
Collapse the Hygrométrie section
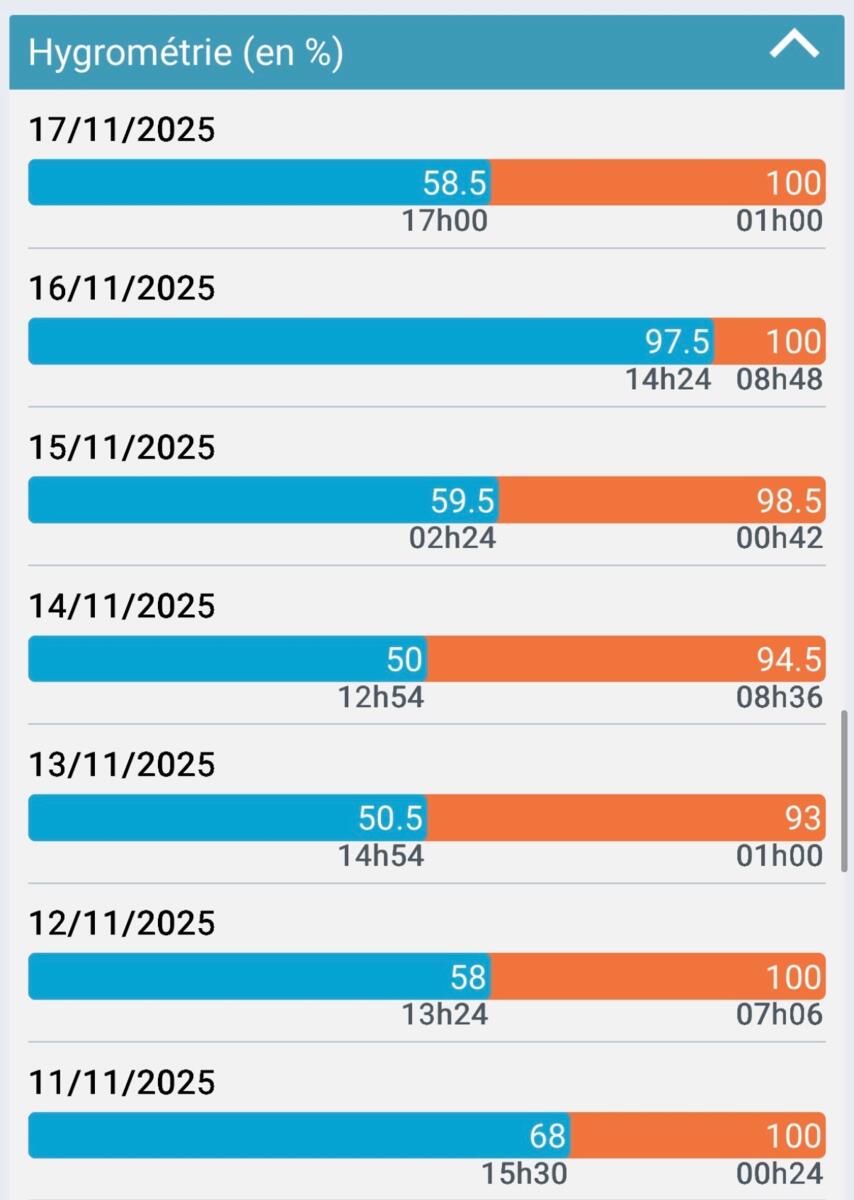tap(794, 46)
